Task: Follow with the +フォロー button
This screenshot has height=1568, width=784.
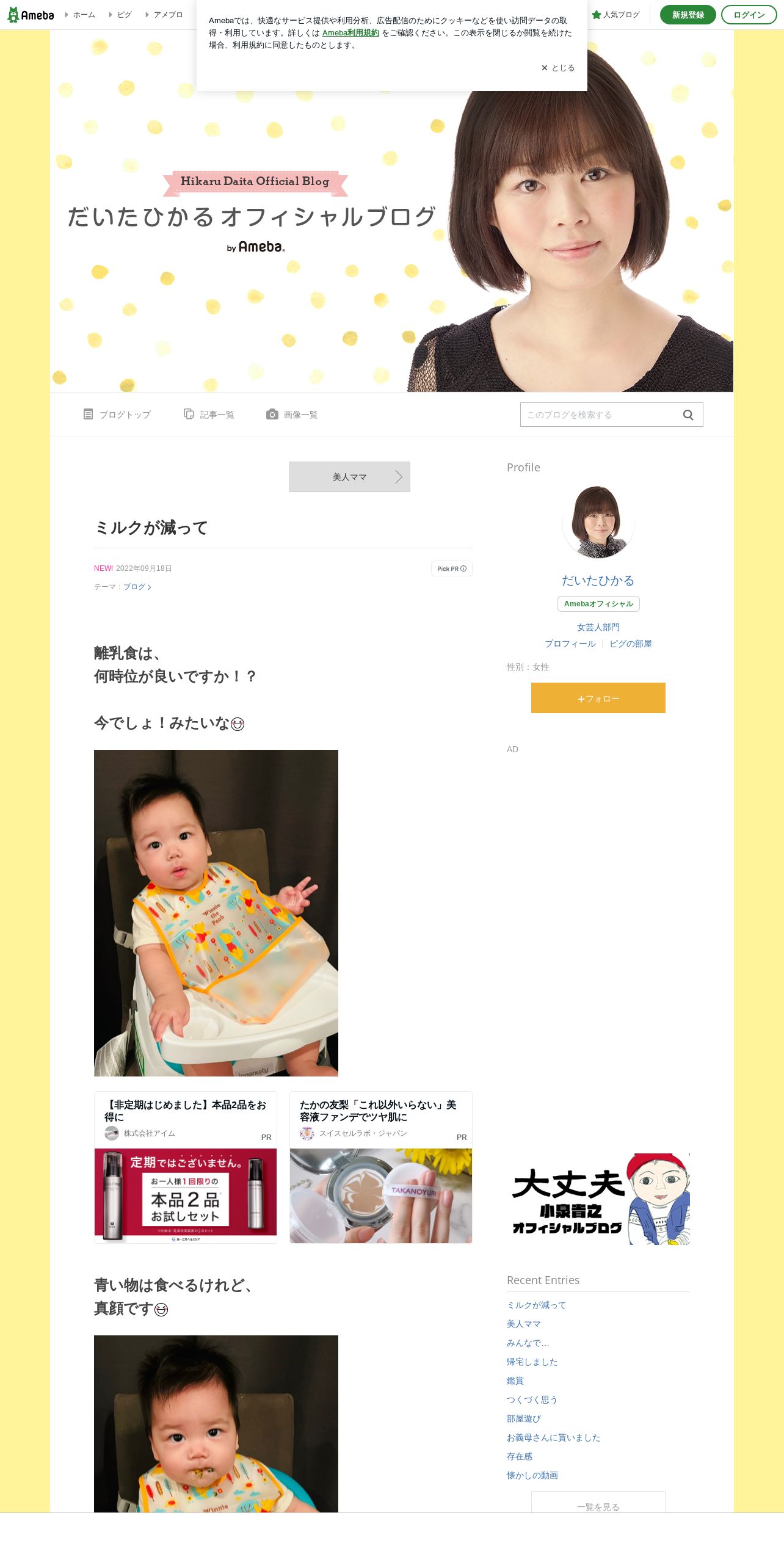Action: [598, 698]
